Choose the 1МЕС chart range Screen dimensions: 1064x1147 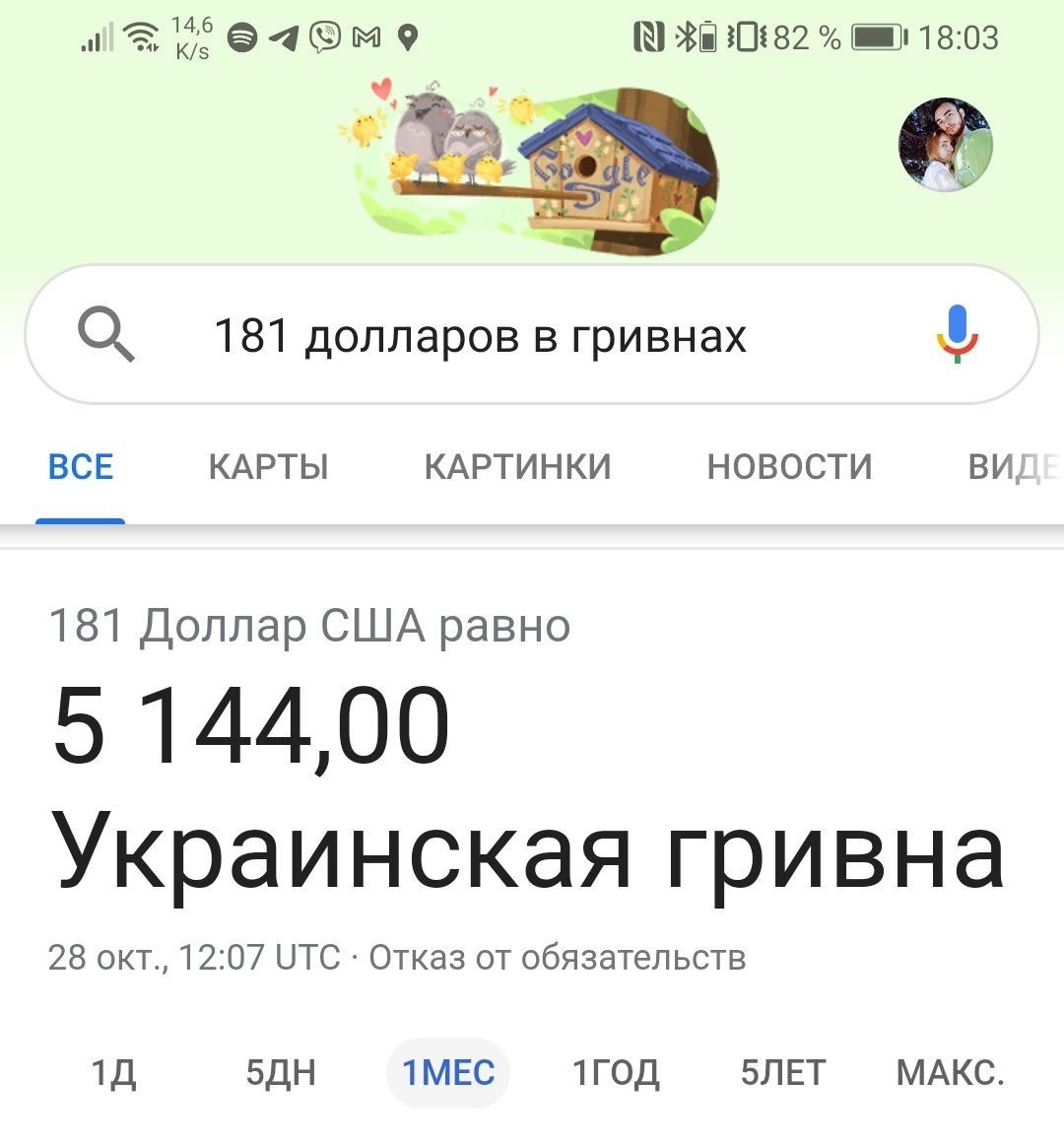[448, 1072]
